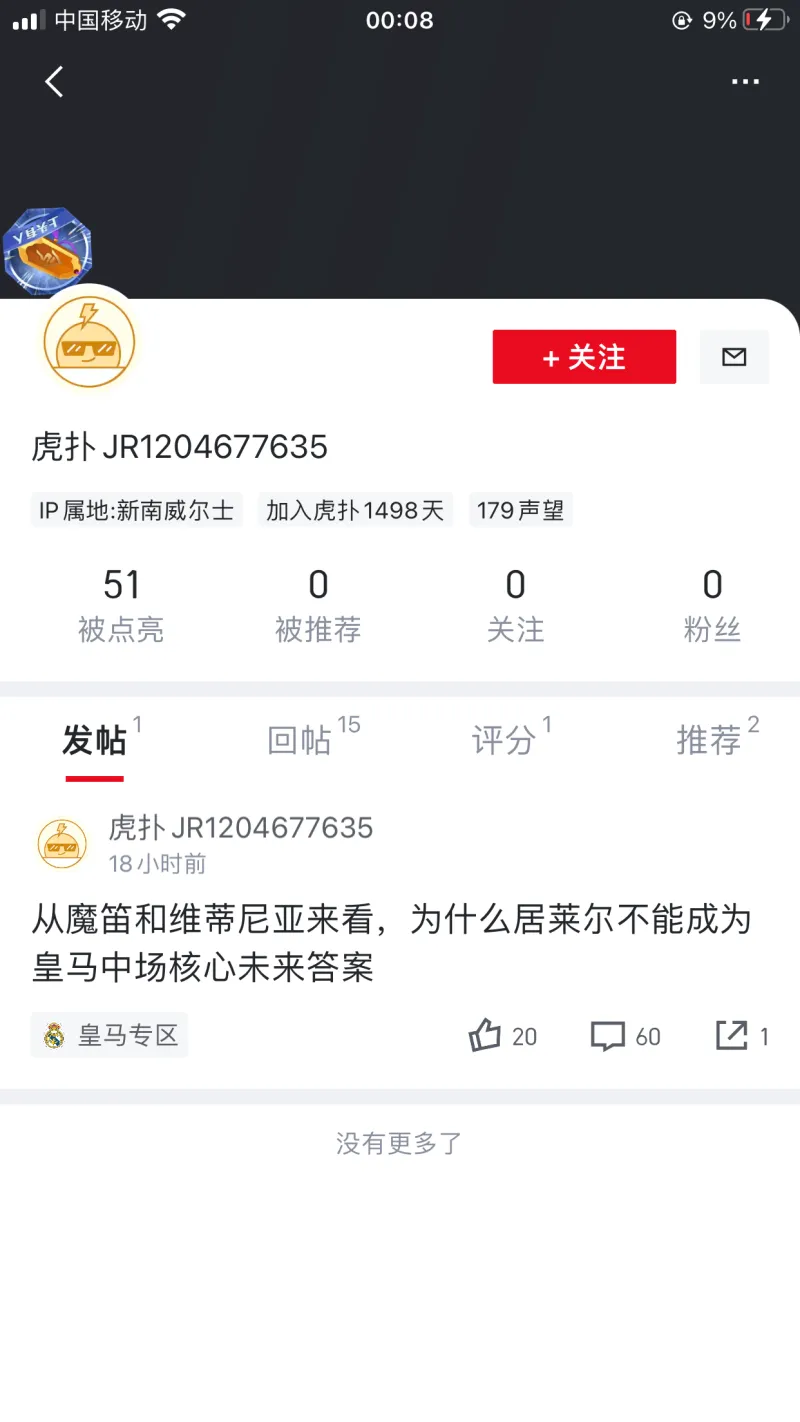Like the post with 20 likes
The width and height of the screenshot is (800, 1422).
tap(486, 1036)
